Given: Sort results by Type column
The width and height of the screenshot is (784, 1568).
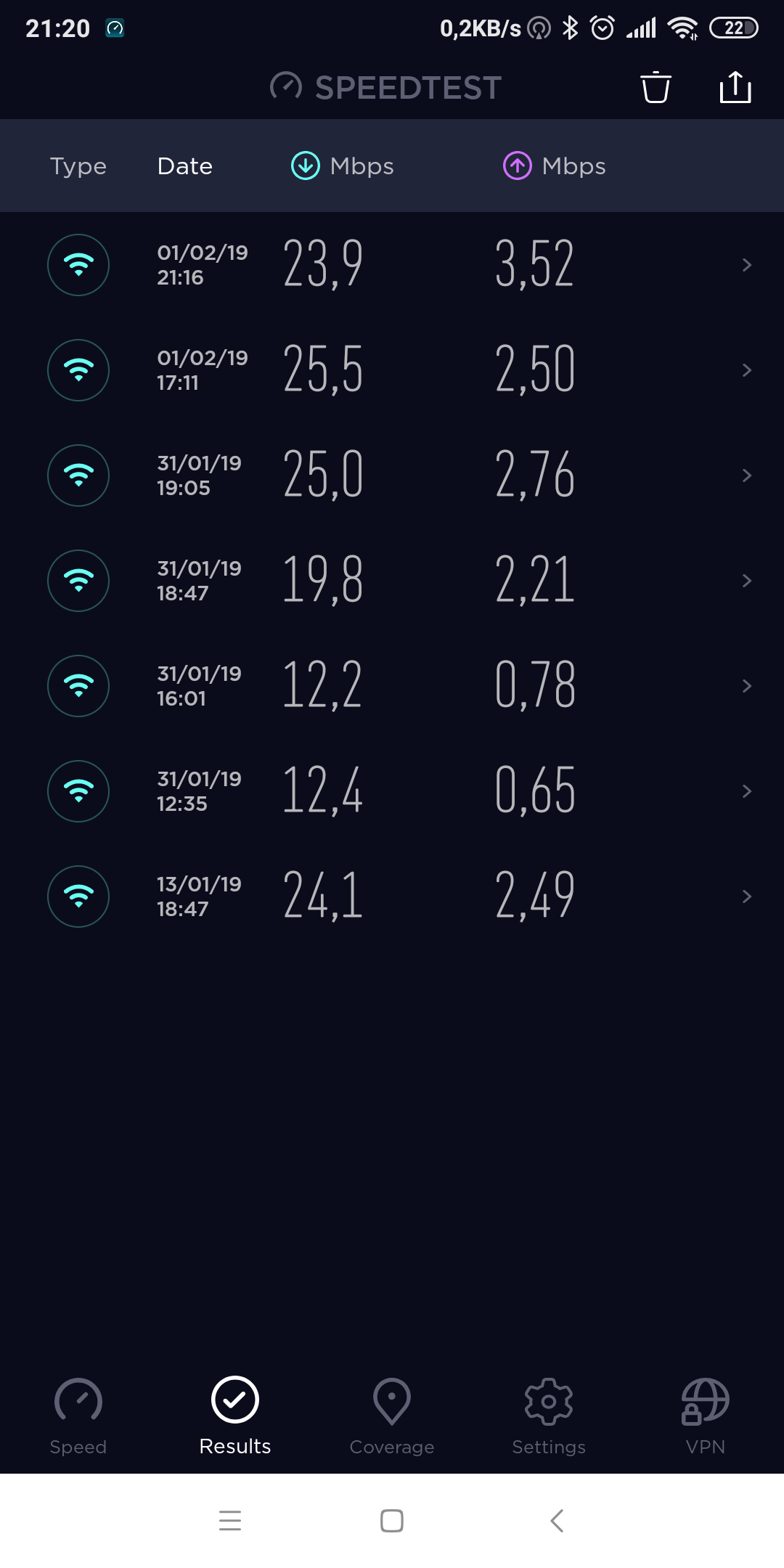Looking at the screenshot, I should click(x=78, y=166).
